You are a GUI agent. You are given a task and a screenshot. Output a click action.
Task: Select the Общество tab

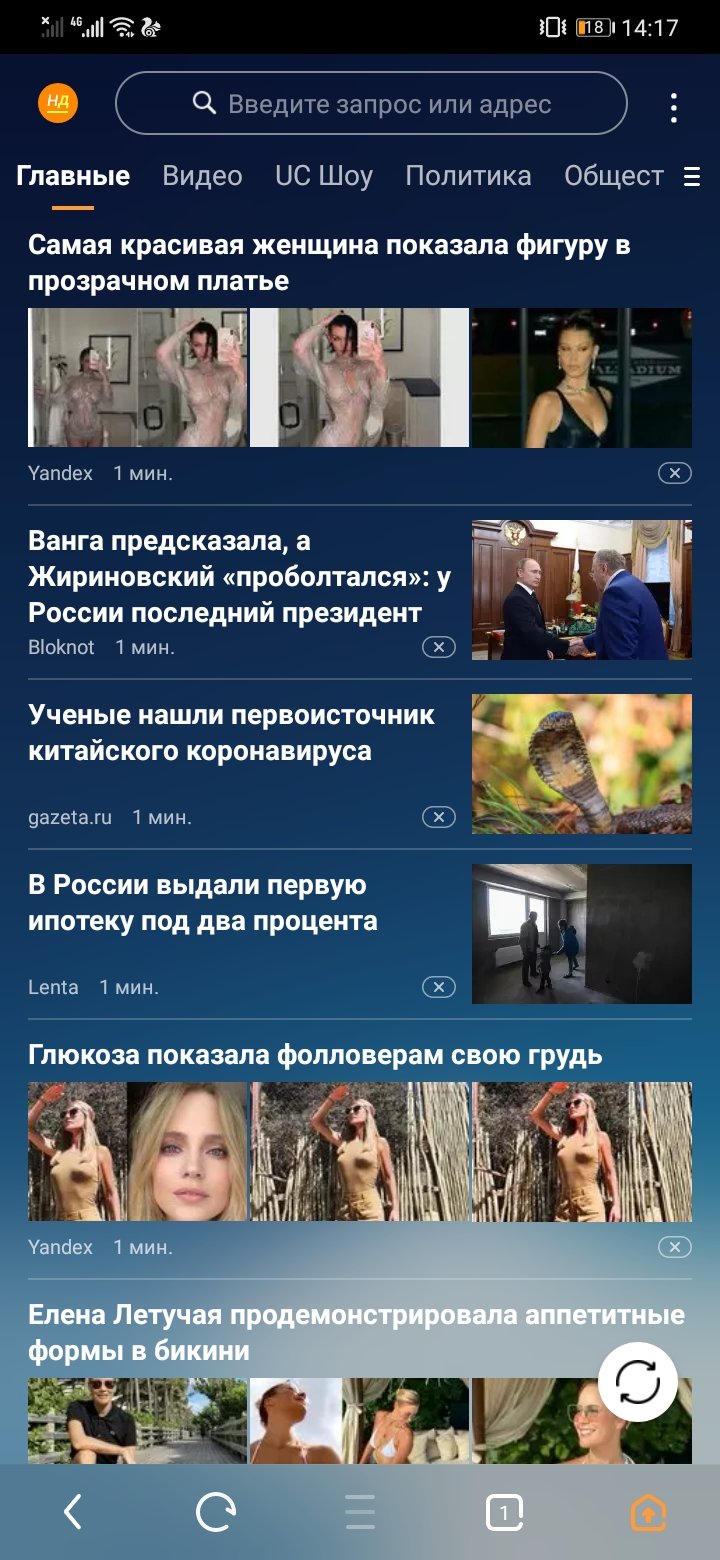pyautogui.click(x=613, y=177)
